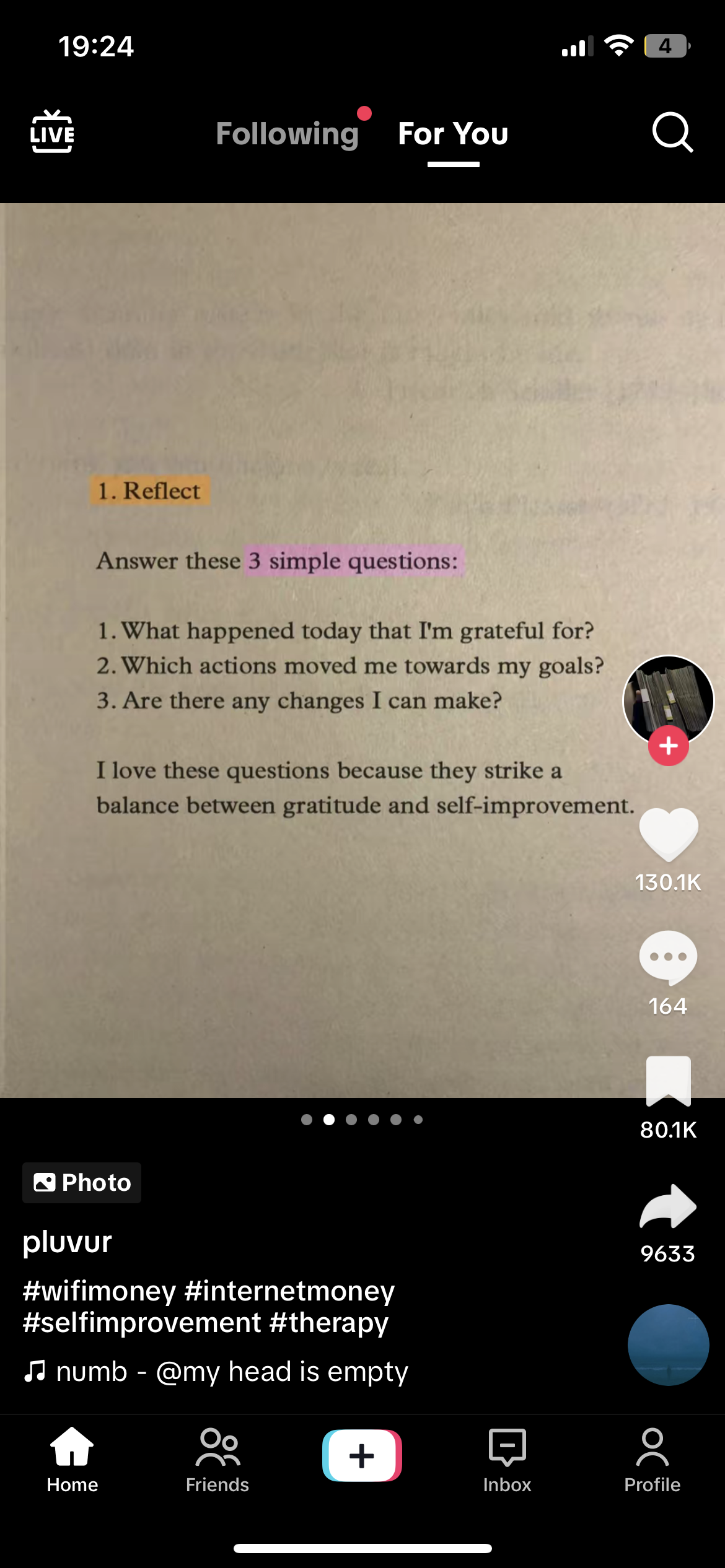Share this post

tap(668, 1206)
